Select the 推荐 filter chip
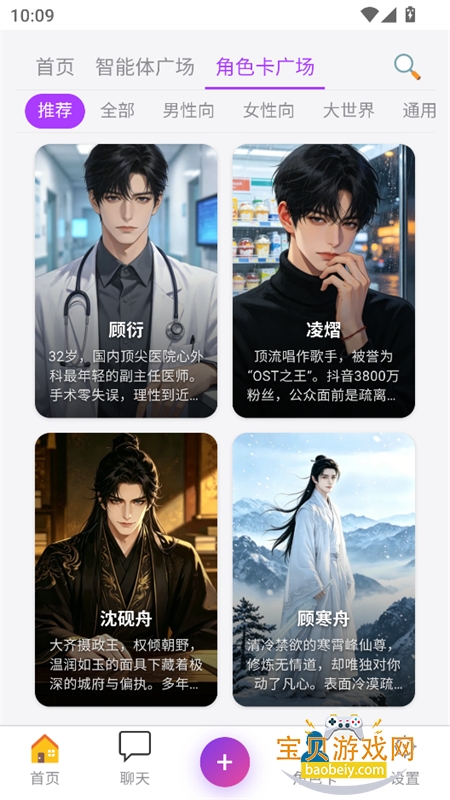This screenshot has width=450, height=800. (x=55, y=111)
